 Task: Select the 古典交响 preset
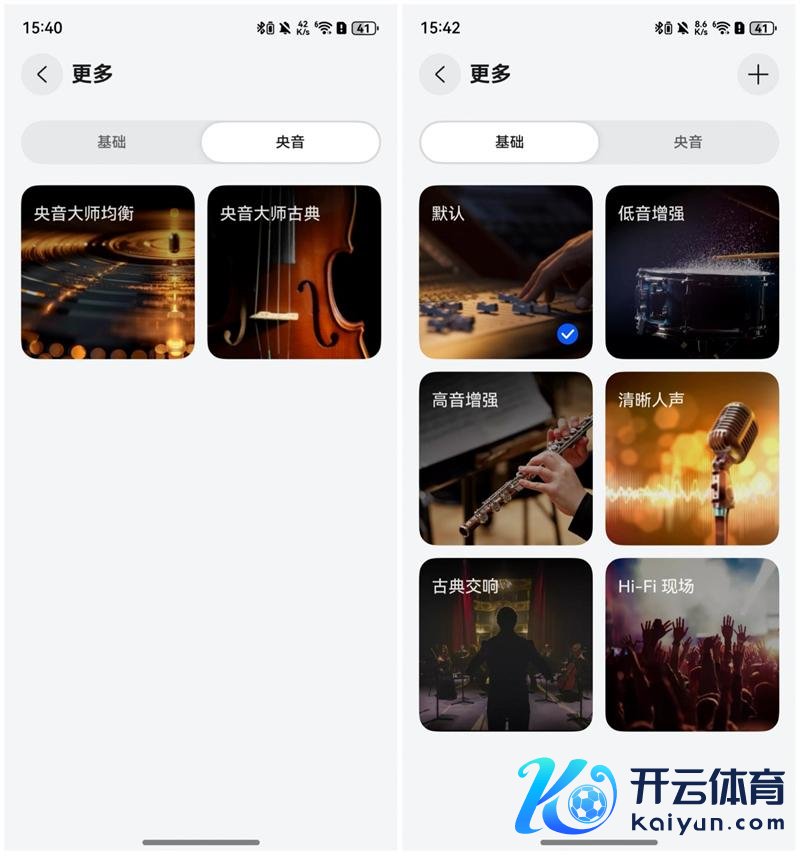[x=506, y=644]
